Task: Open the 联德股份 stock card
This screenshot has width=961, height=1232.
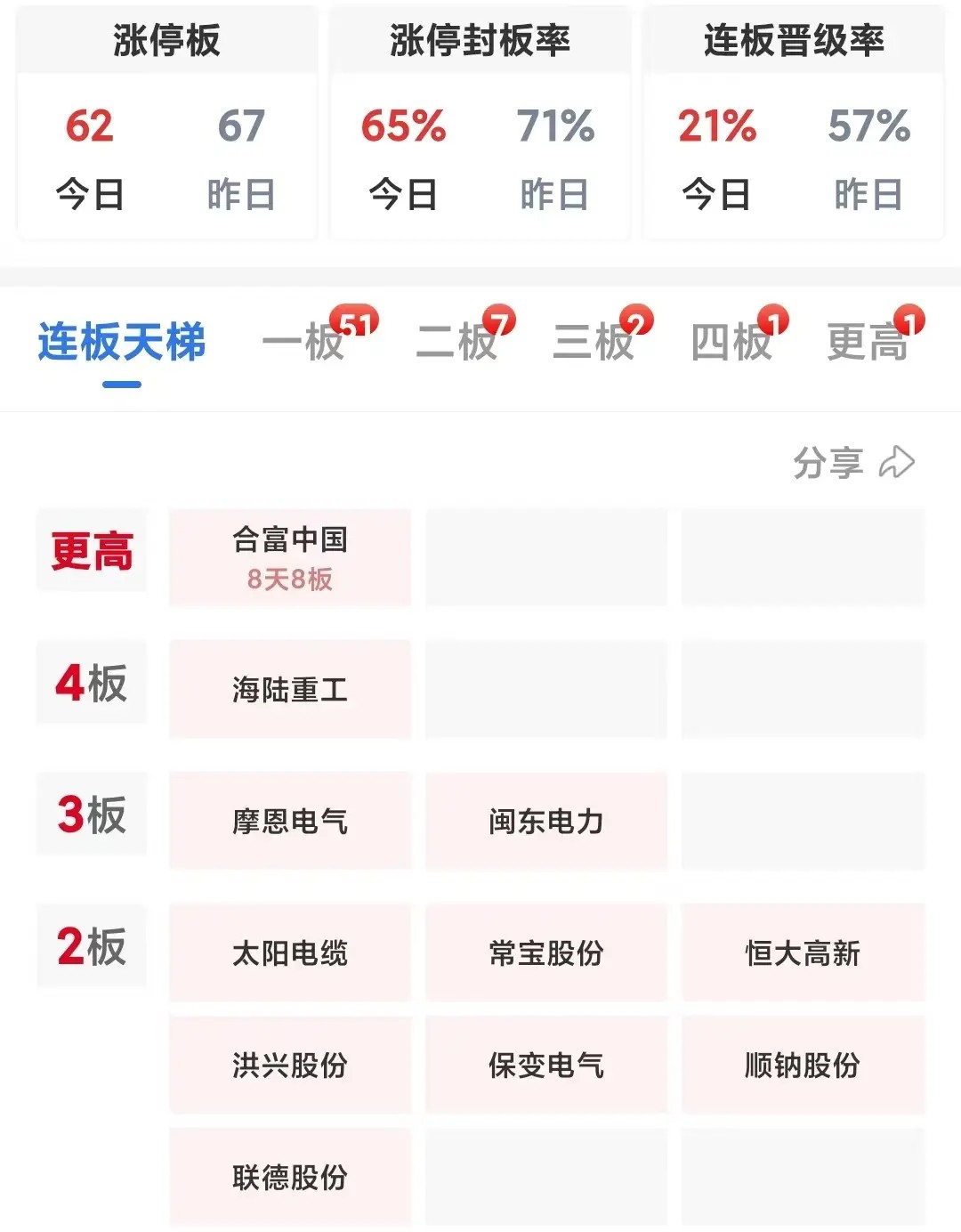Action: click(x=290, y=1178)
